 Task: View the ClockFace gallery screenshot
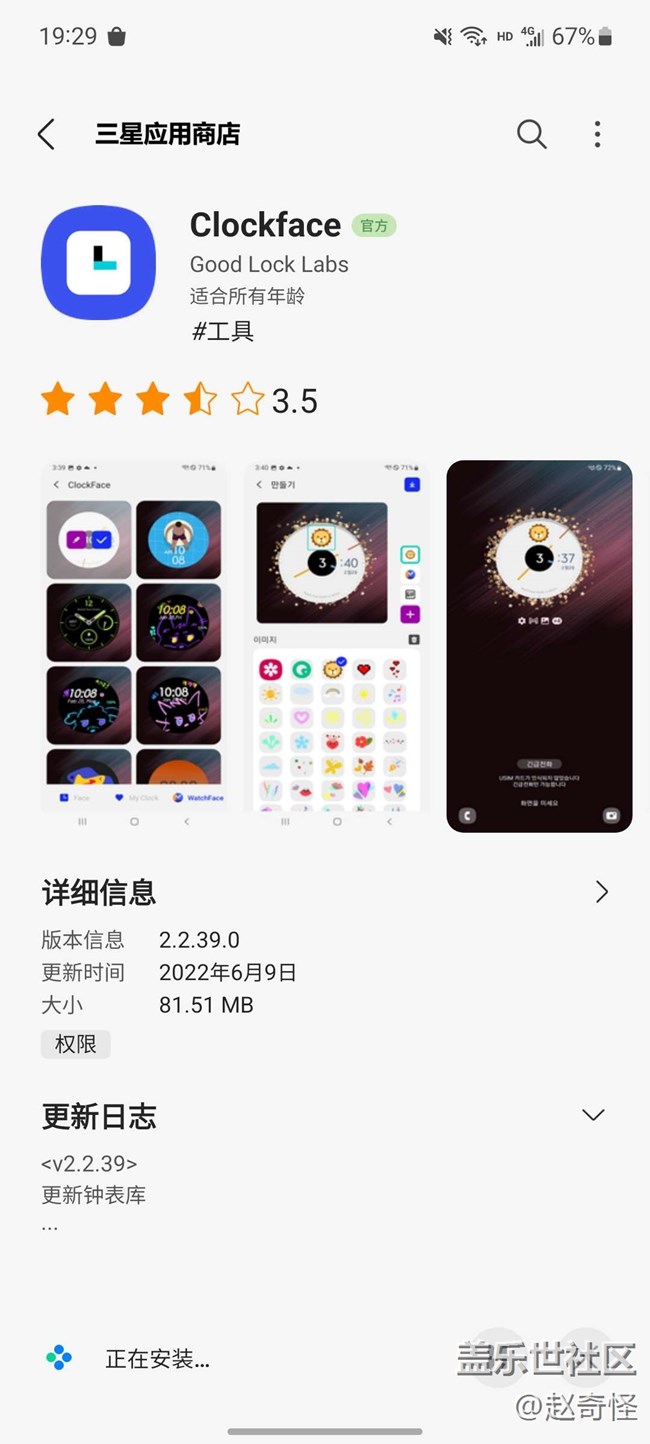[x=134, y=645]
